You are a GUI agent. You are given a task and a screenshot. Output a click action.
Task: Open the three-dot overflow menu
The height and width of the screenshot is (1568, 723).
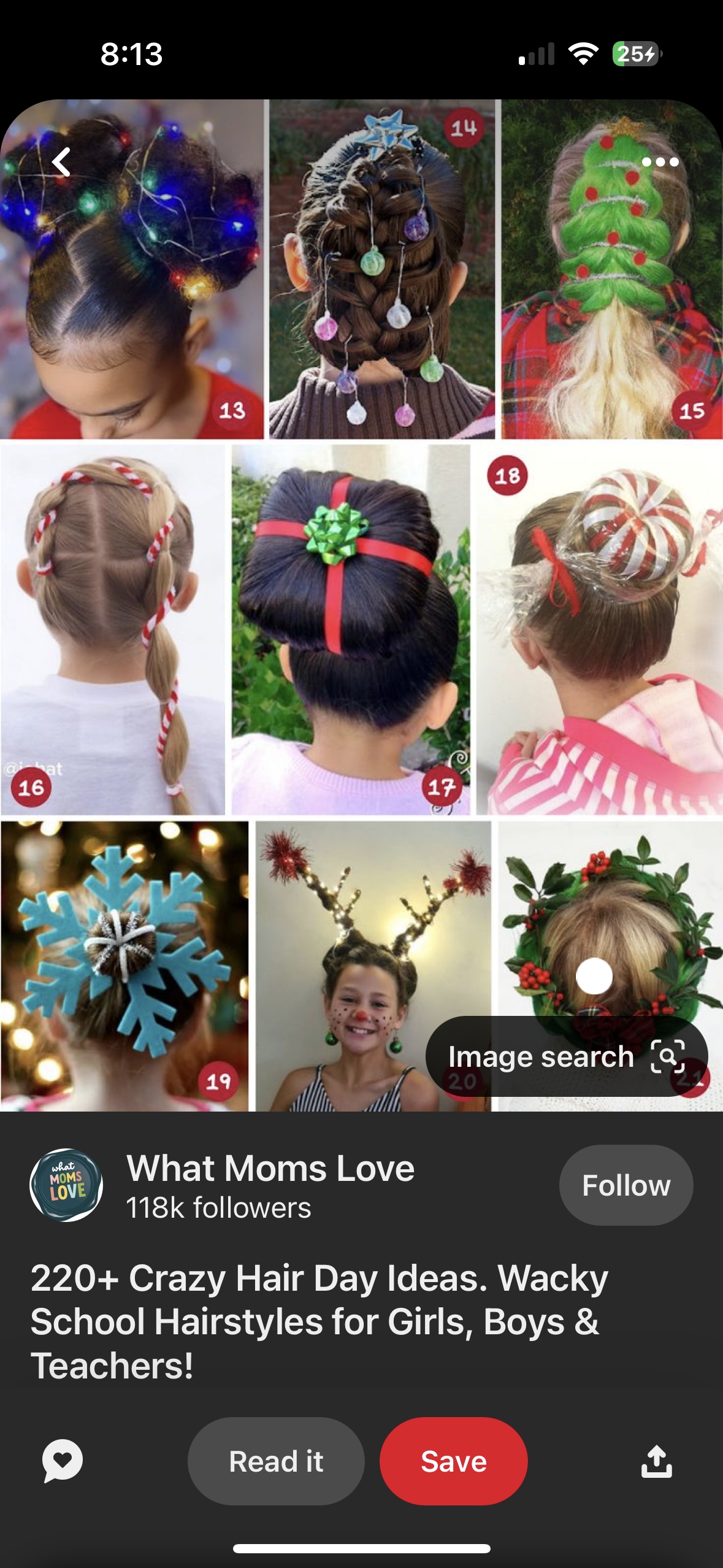pos(660,163)
